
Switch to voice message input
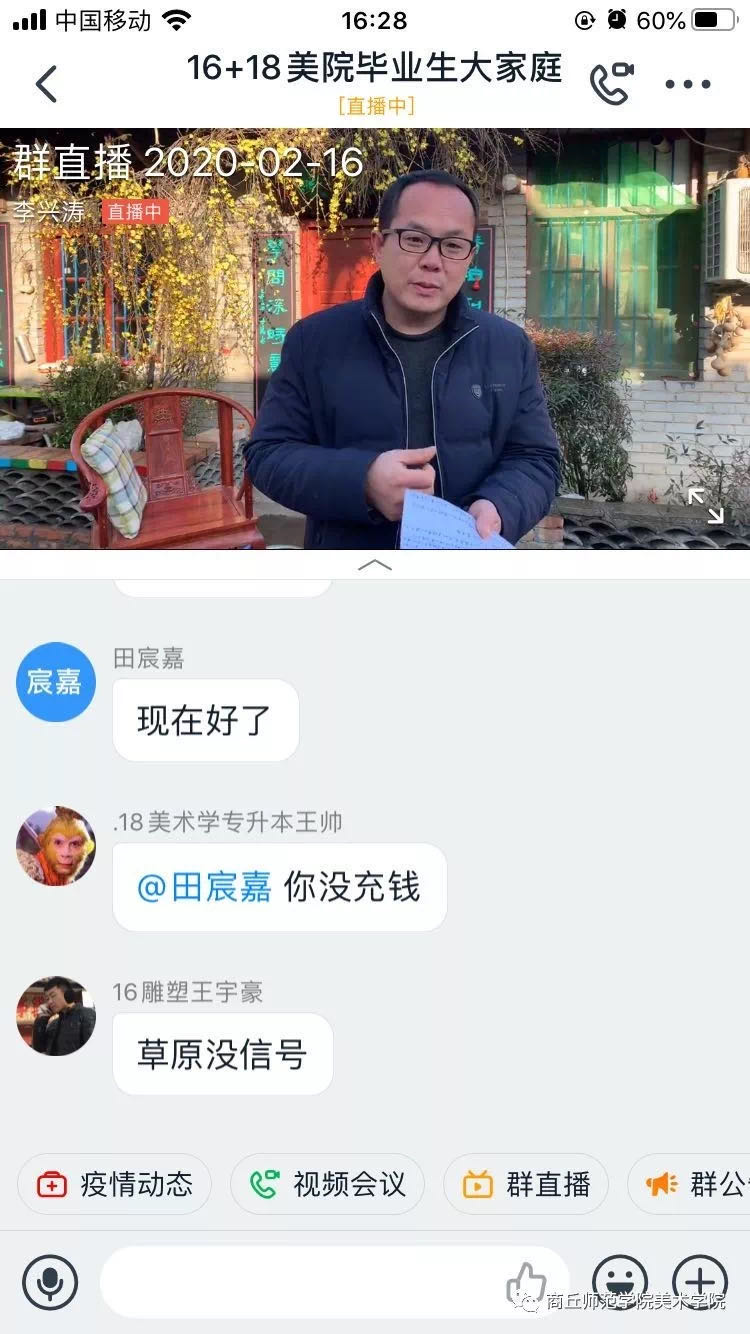(x=49, y=1283)
